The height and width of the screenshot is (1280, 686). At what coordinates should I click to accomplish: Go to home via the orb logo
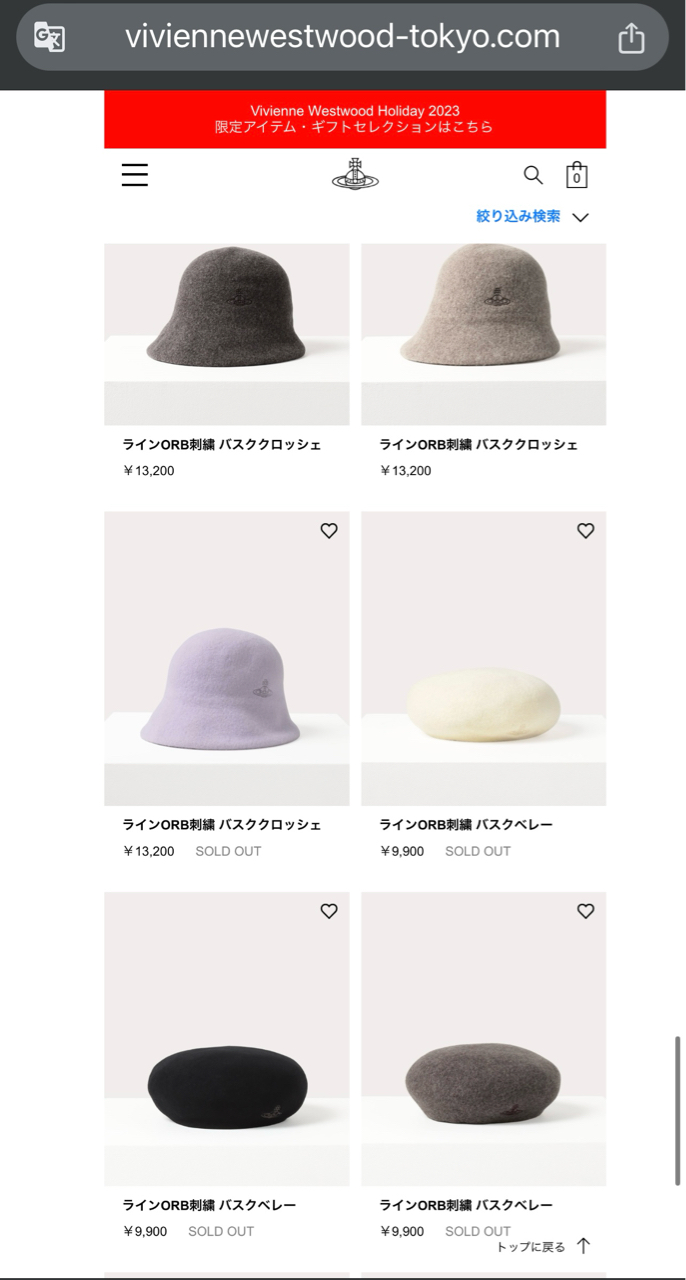(355, 175)
